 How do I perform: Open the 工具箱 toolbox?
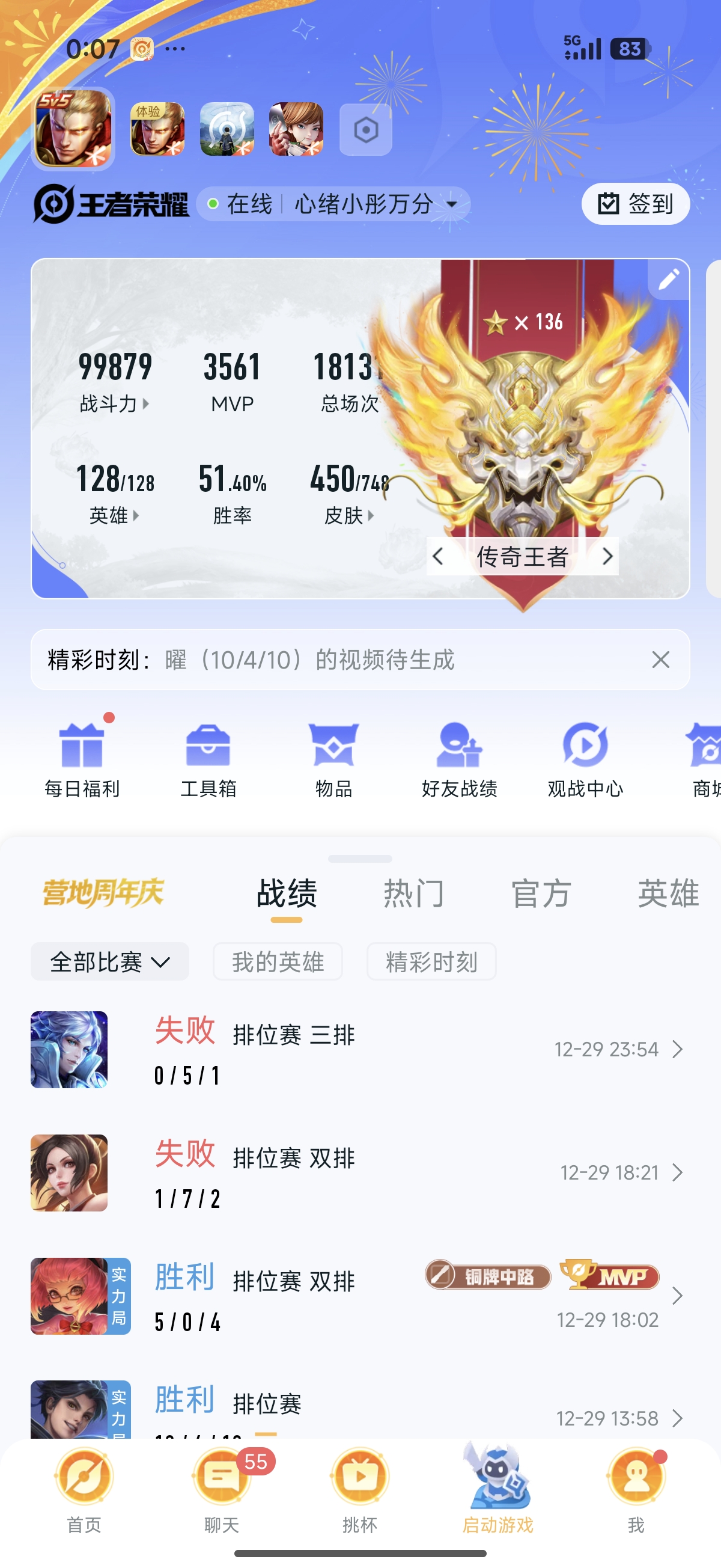point(208,758)
